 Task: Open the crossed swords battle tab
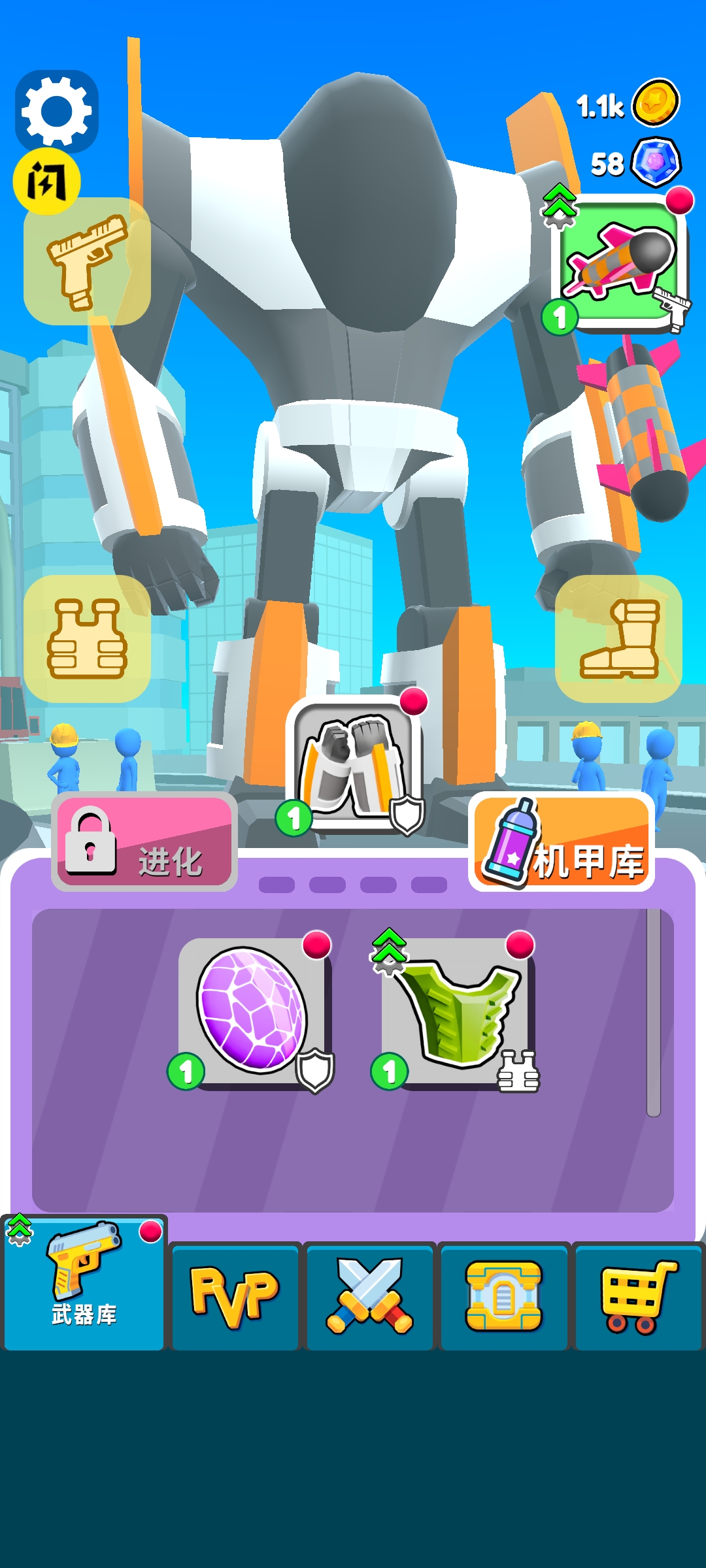[x=369, y=1297]
